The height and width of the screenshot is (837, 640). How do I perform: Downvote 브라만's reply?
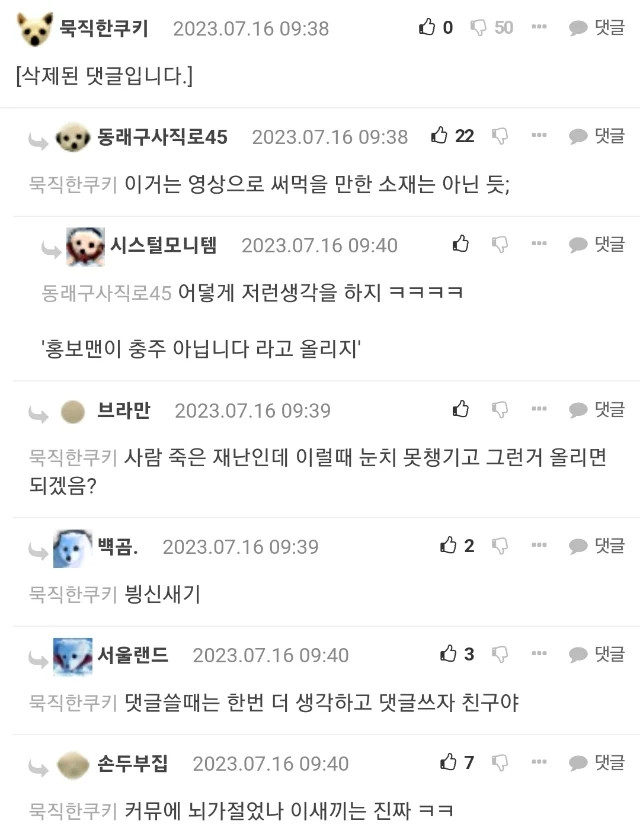[x=500, y=409]
